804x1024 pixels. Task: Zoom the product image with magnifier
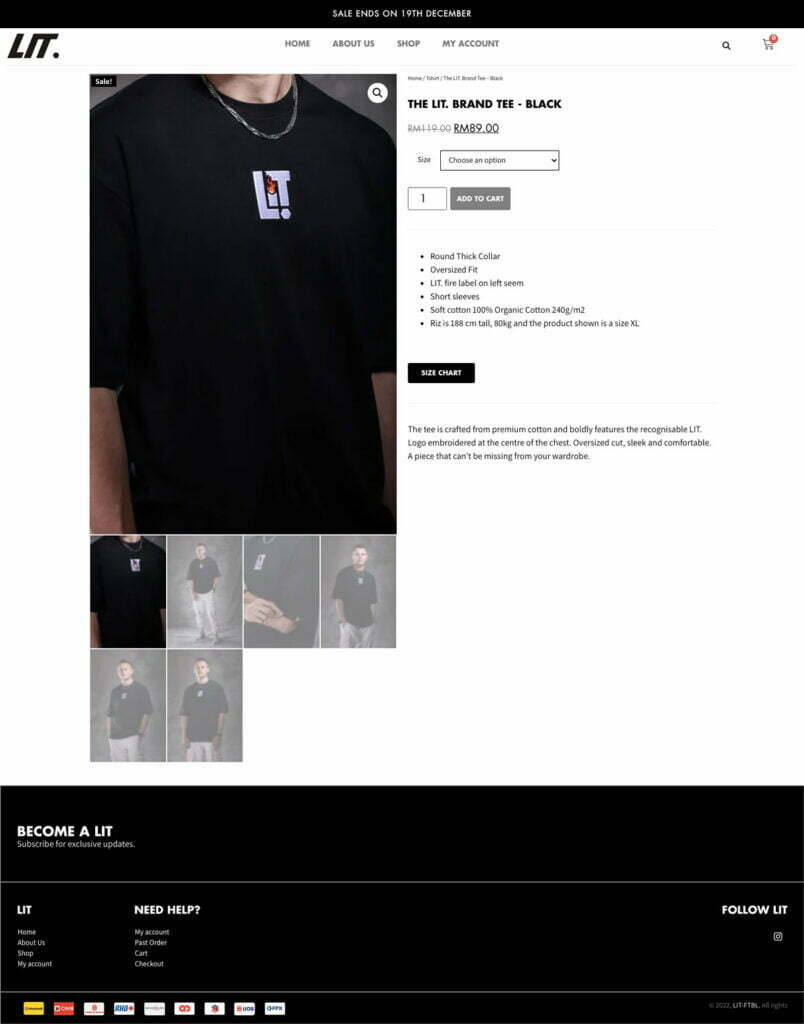point(377,93)
